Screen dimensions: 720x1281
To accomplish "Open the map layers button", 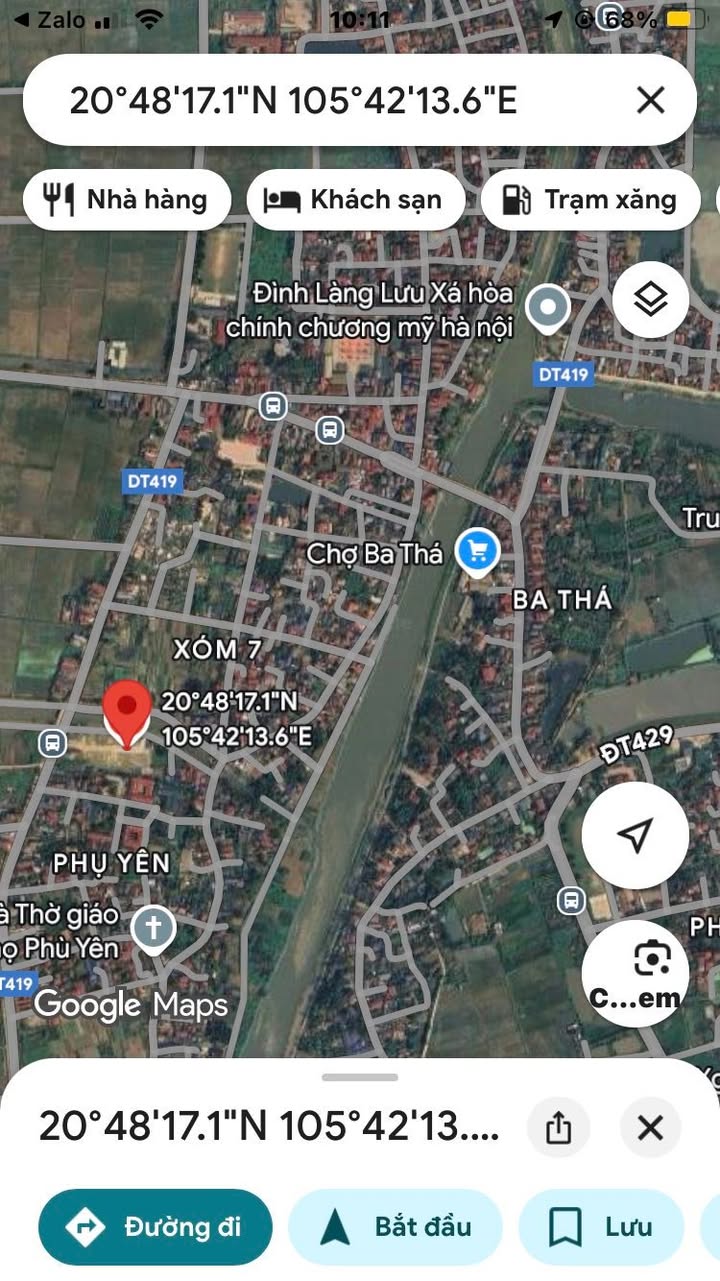I will (651, 298).
